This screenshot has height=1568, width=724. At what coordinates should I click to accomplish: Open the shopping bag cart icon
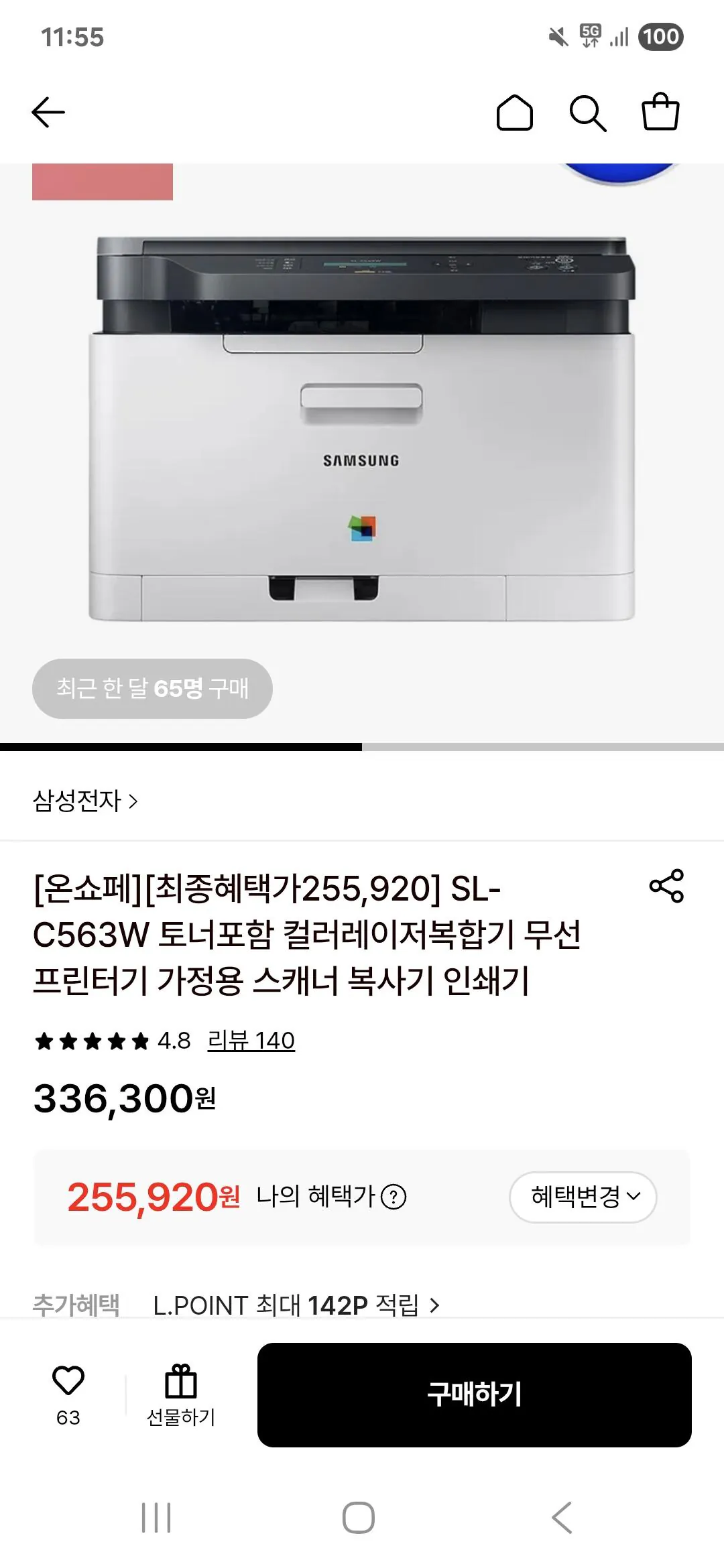[x=660, y=113]
